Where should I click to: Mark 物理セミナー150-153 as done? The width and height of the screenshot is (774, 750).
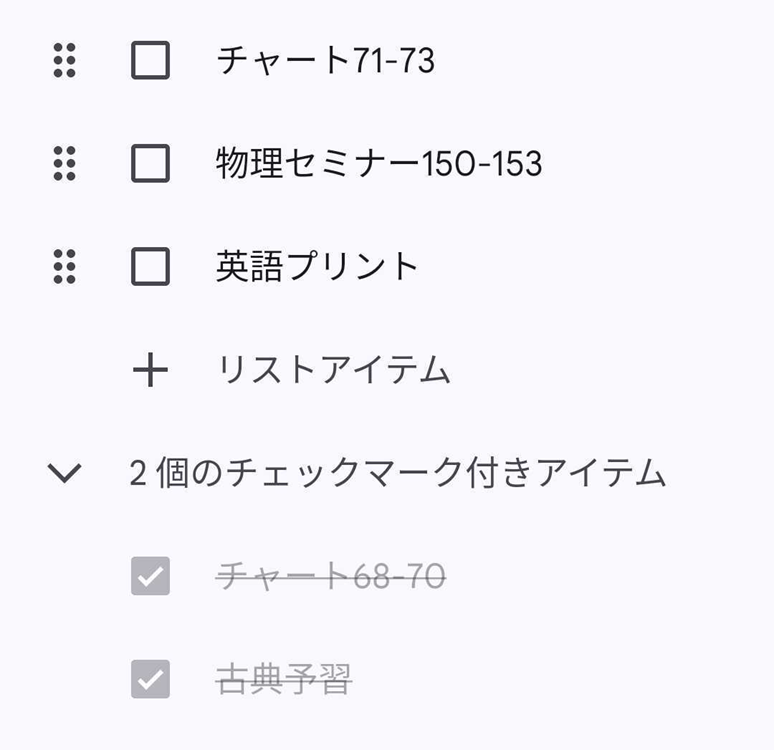pos(150,163)
